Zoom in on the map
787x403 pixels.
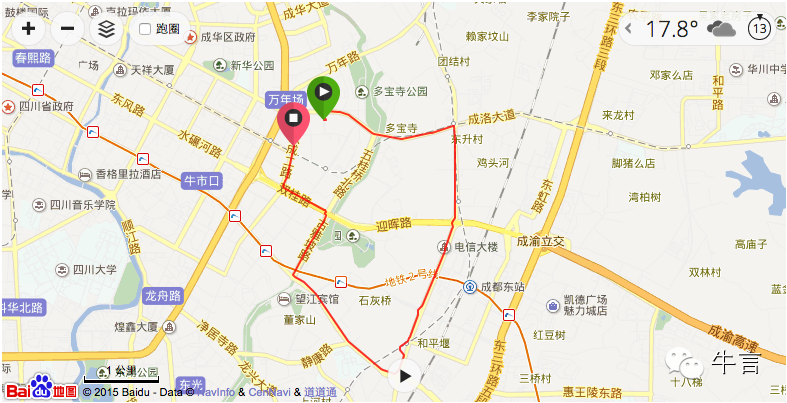click(x=28, y=29)
